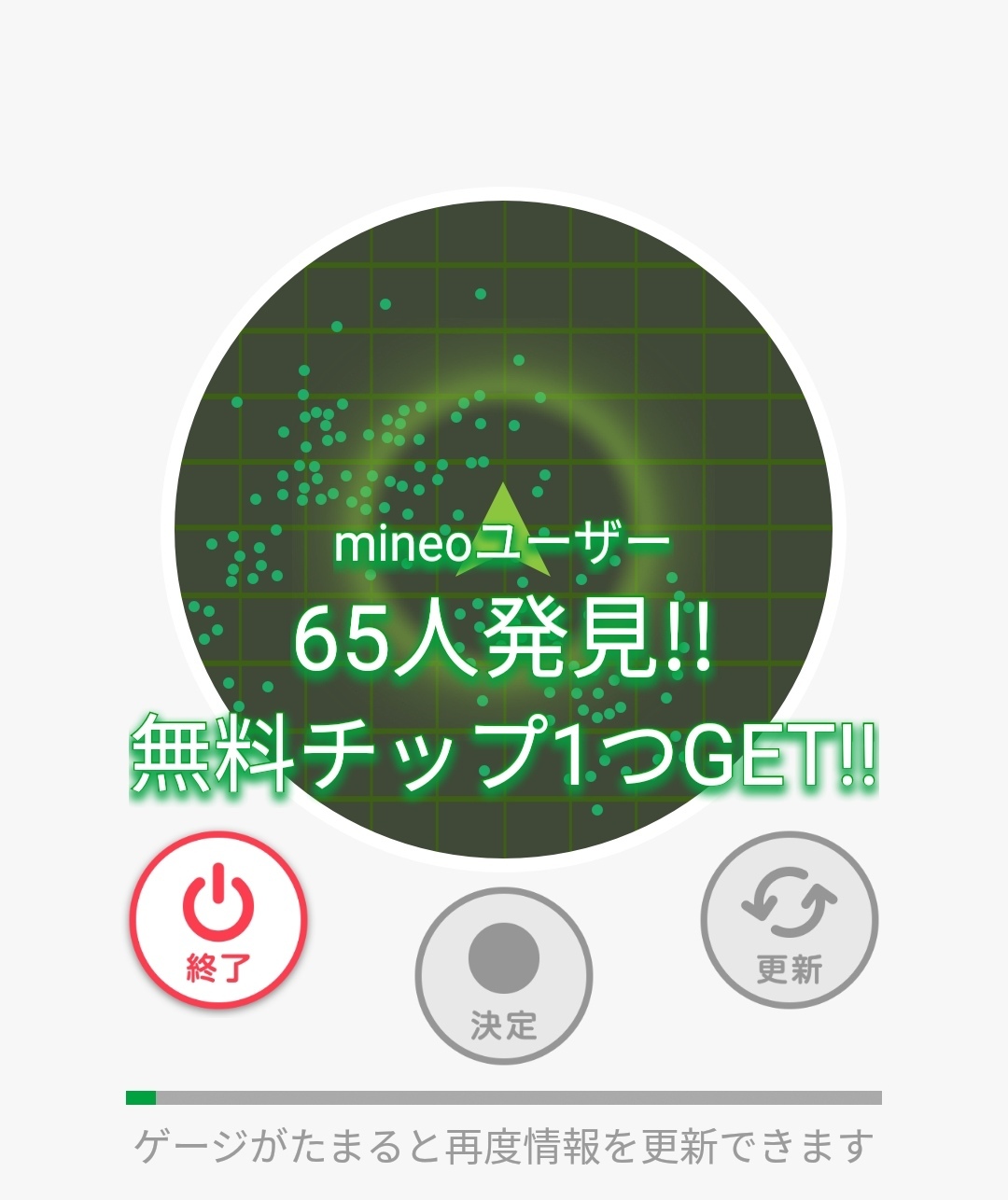
Task: Refresh radar with the 更新 button
Action: pyautogui.click(x=790, y=919)
